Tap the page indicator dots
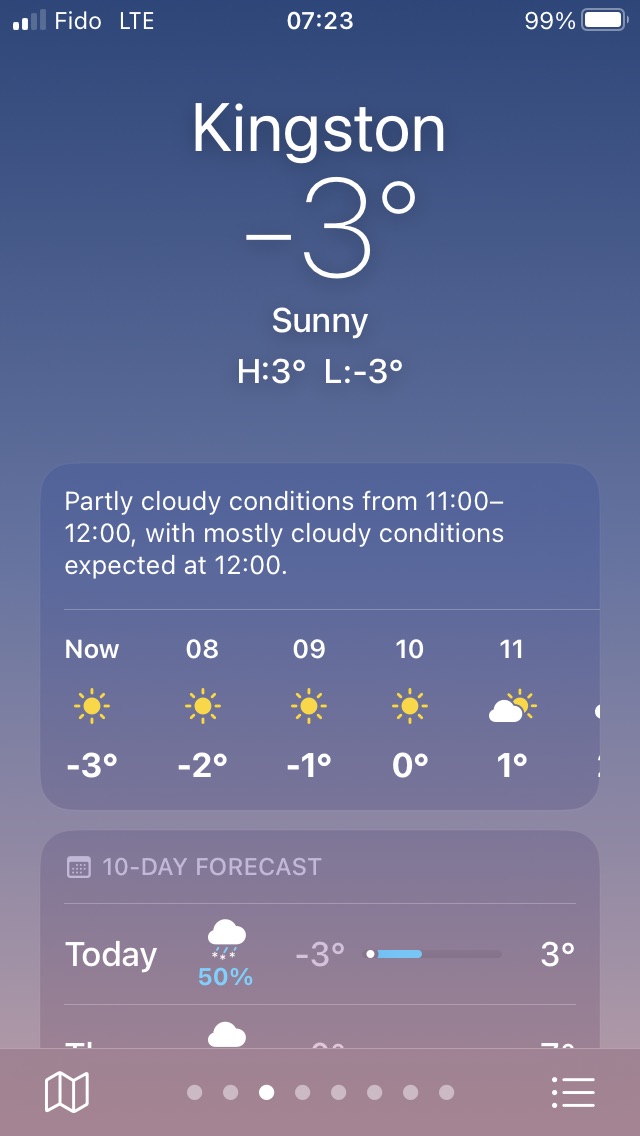 click(x=320, y=1092)
